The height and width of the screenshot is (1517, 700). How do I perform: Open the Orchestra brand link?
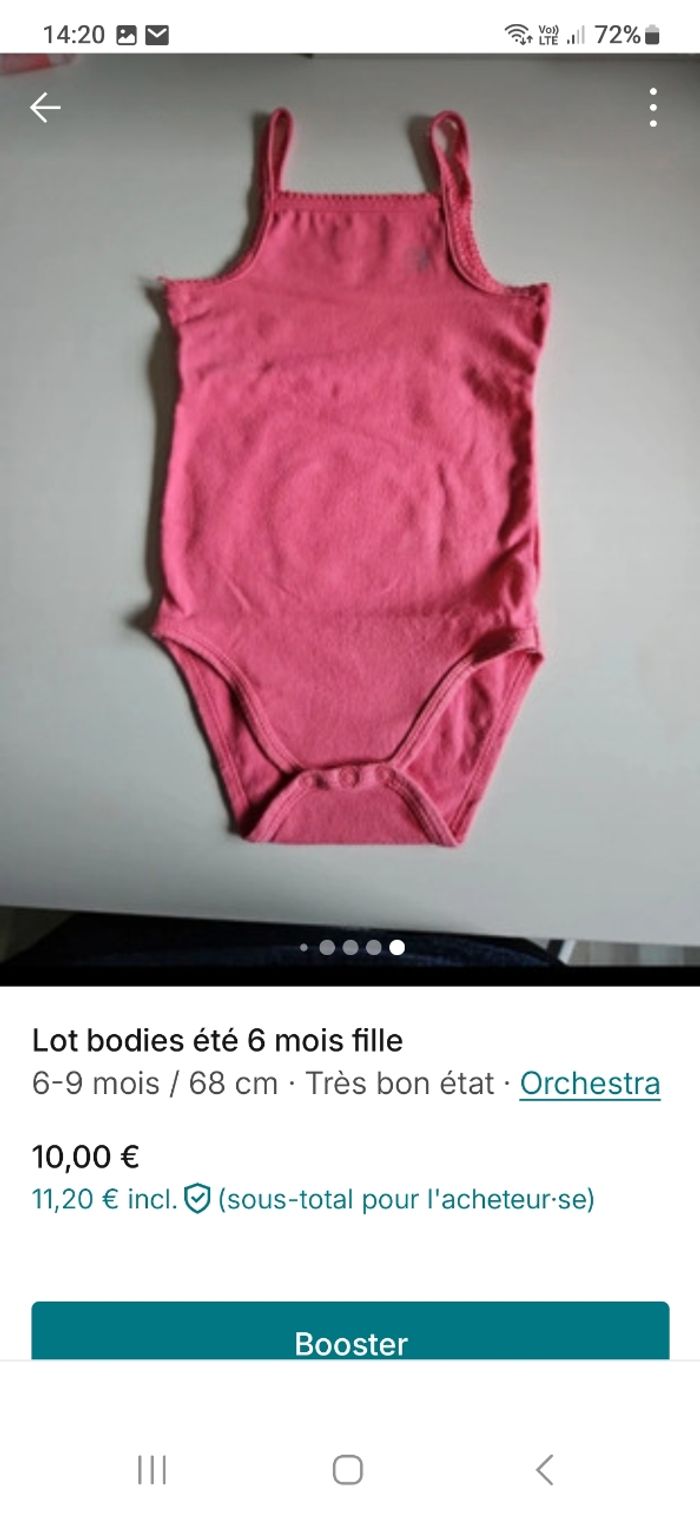[590, 1083]
